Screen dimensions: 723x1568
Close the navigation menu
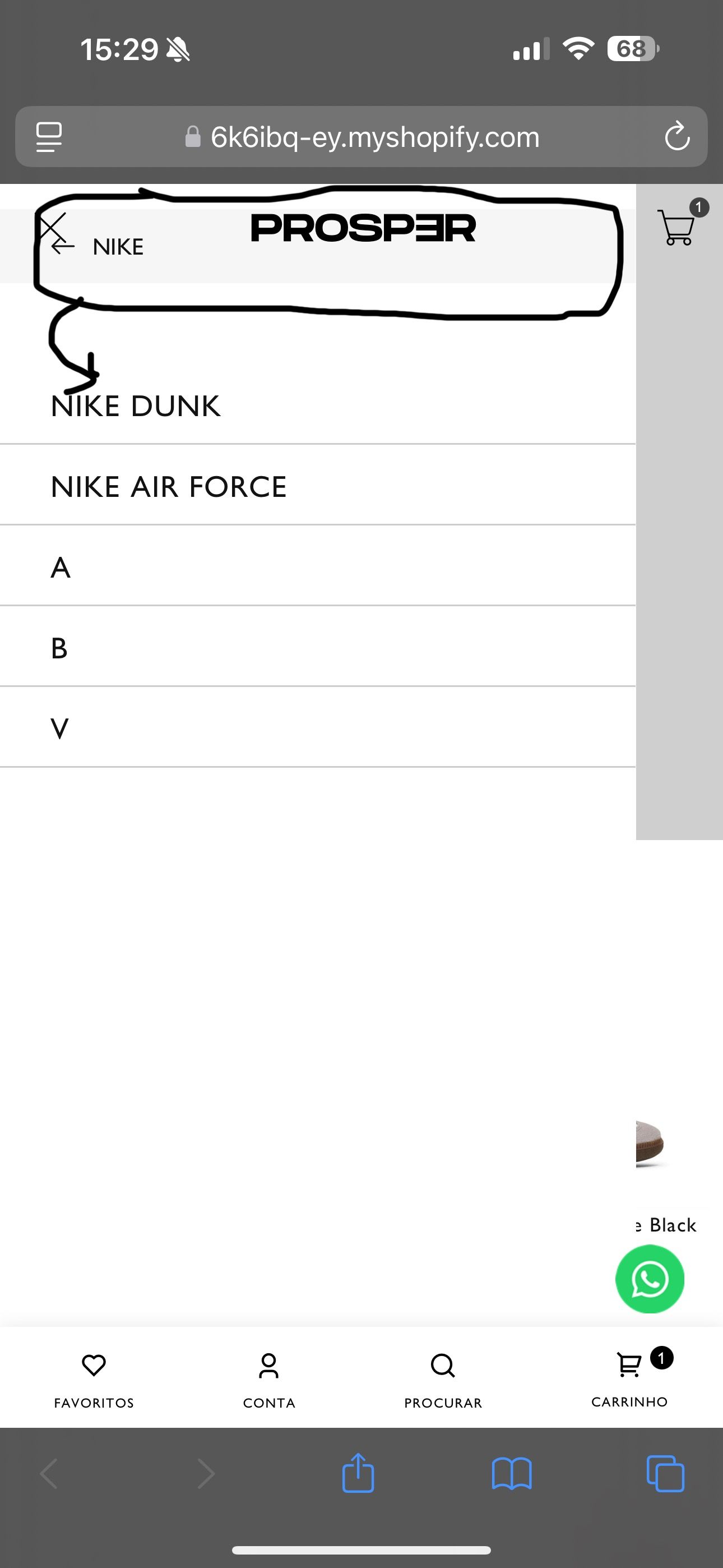(53, 226)
